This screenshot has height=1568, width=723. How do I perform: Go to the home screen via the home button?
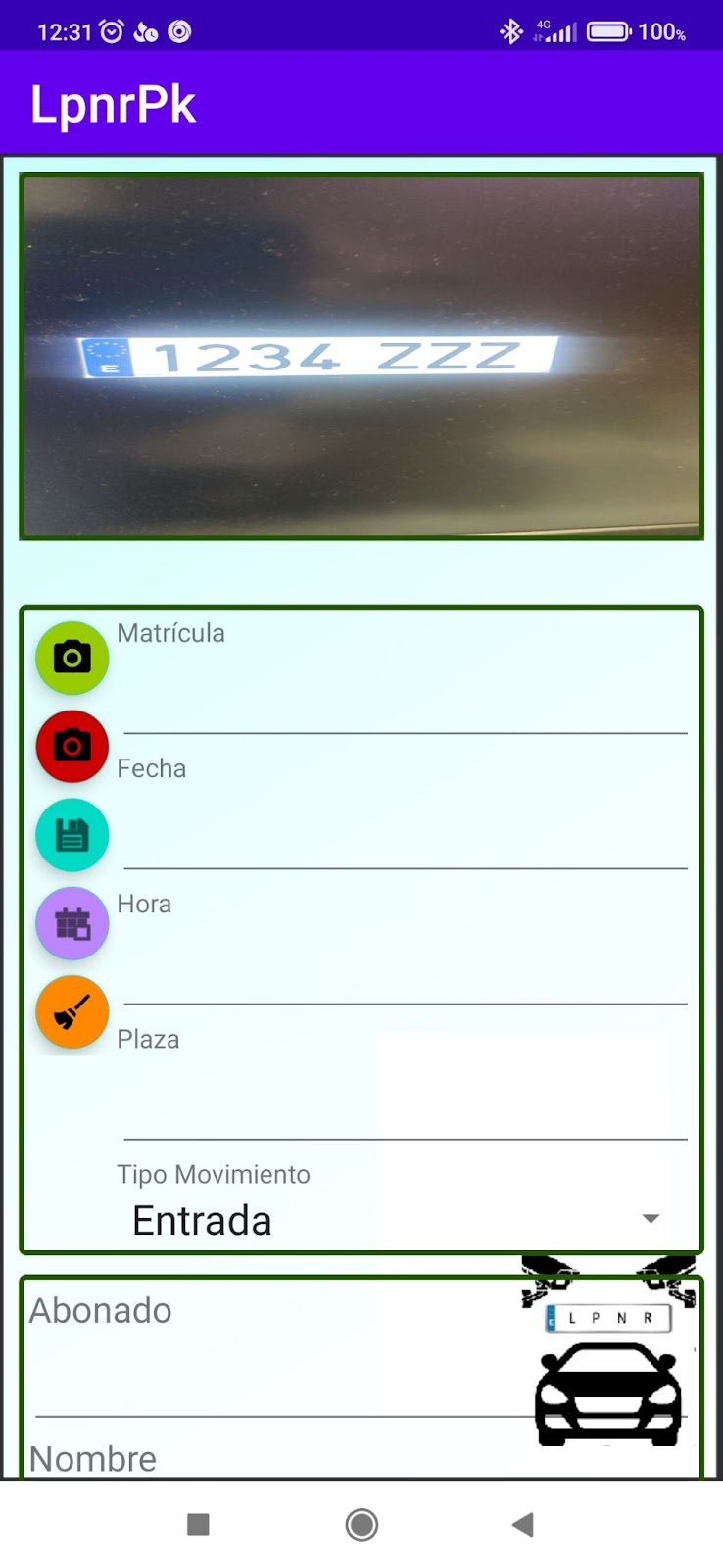pyautogui.click(x=361, y=1524)
